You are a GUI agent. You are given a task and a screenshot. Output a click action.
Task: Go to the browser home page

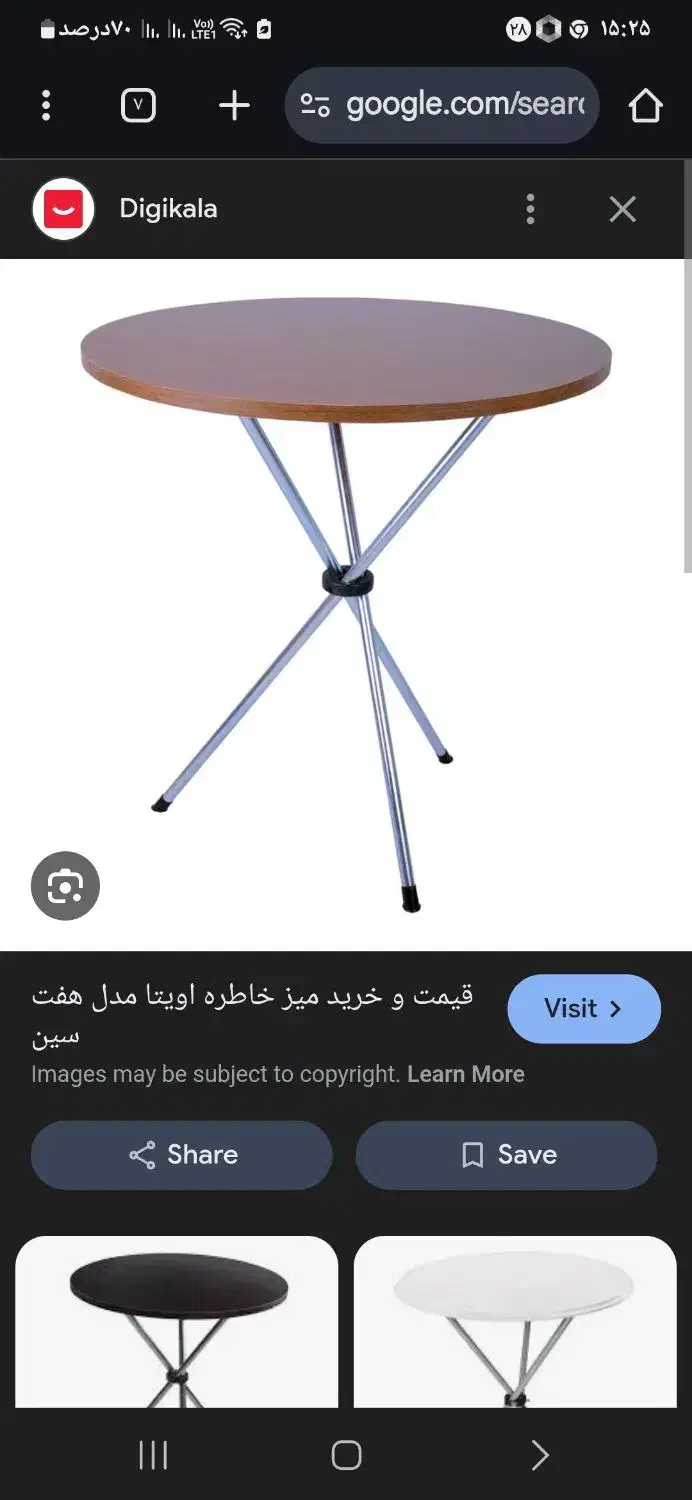(645, 105)
